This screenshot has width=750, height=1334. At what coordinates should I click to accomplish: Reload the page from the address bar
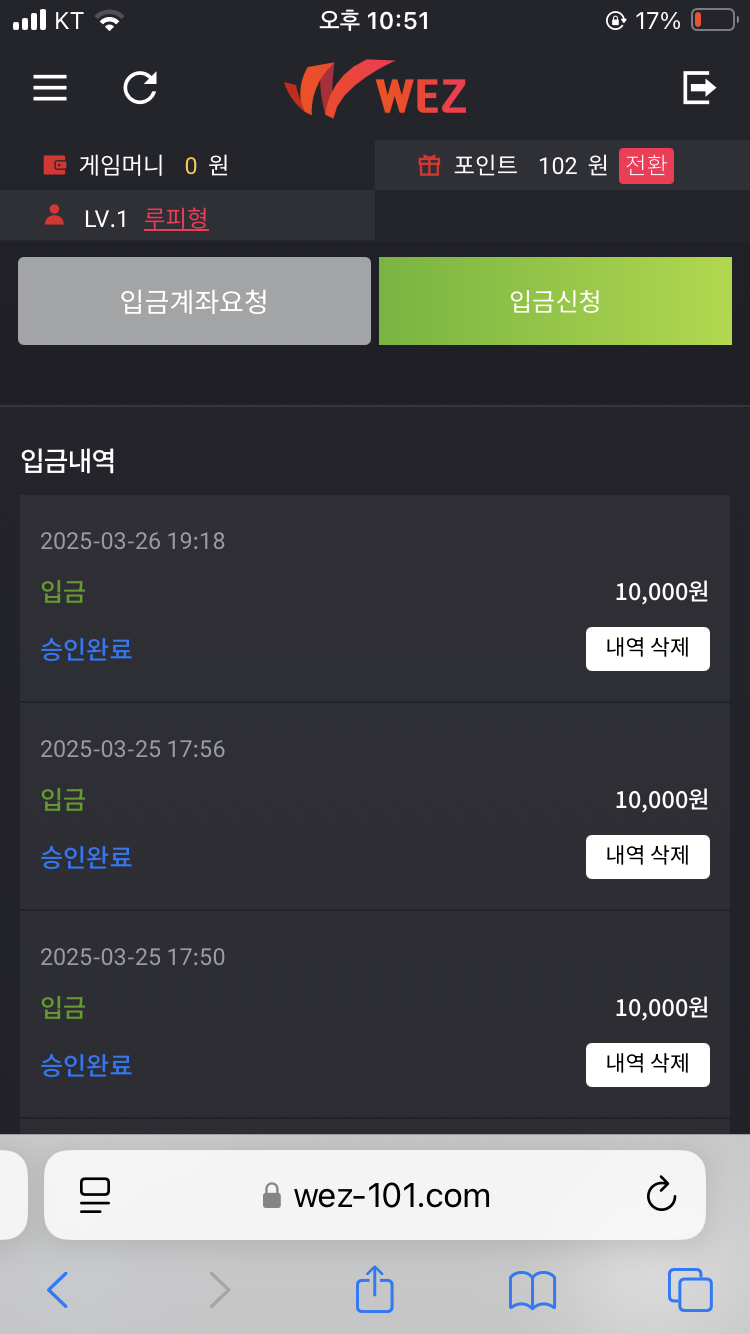(x=661, y=1195)
